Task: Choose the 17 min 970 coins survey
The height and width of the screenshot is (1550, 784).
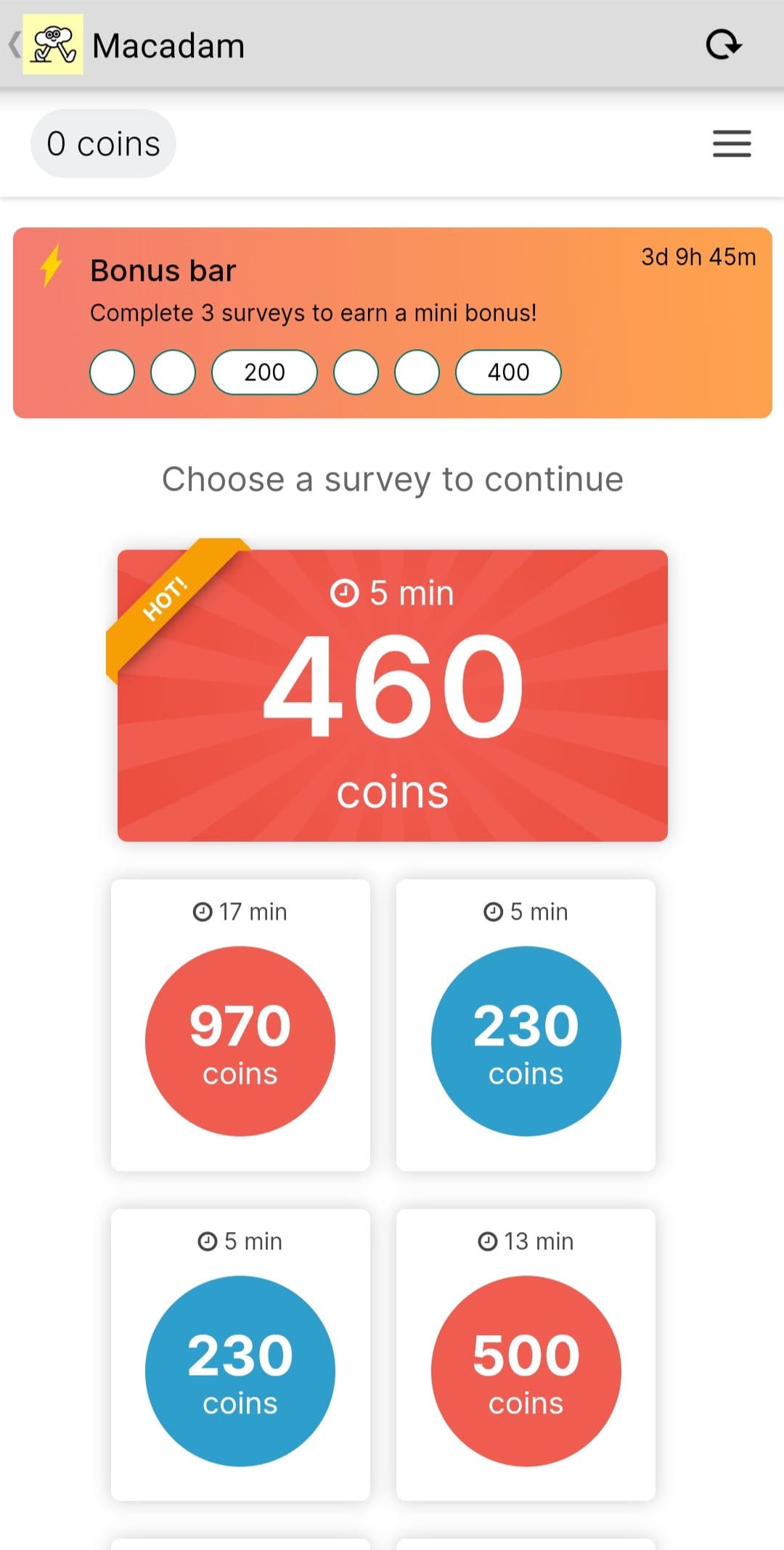Action: pos(240,1025)
